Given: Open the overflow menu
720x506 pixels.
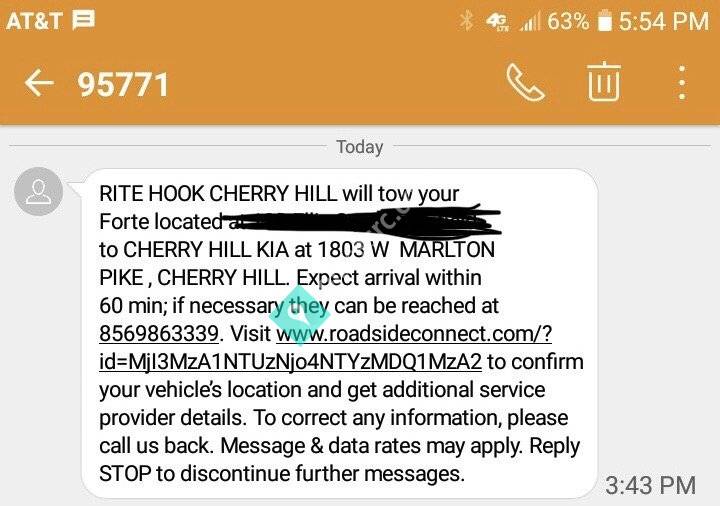Looking at the screenshot, I should tap(682, 83).
